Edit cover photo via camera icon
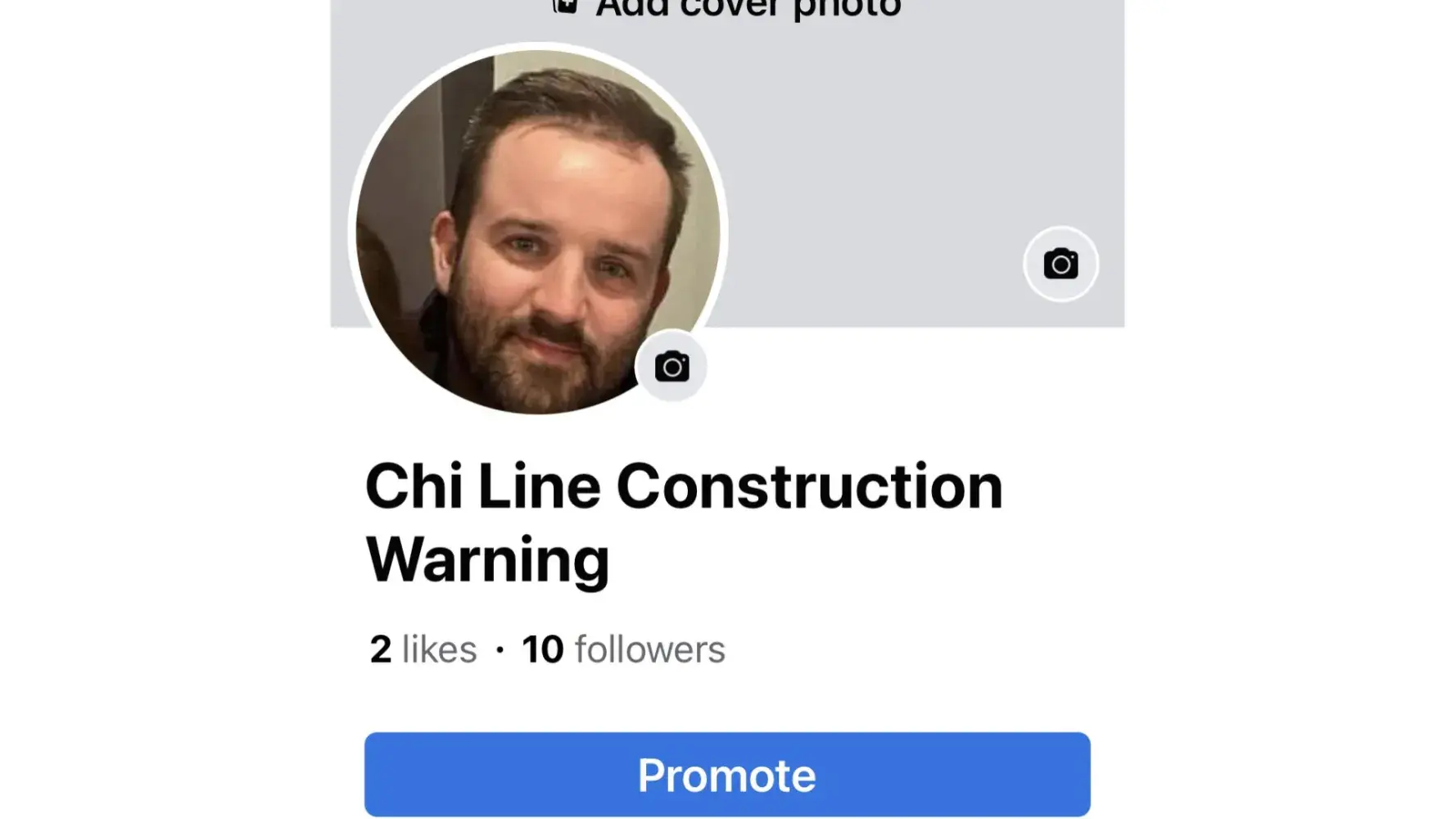This screenshot has width=1456, height=819. (1060, 264)
